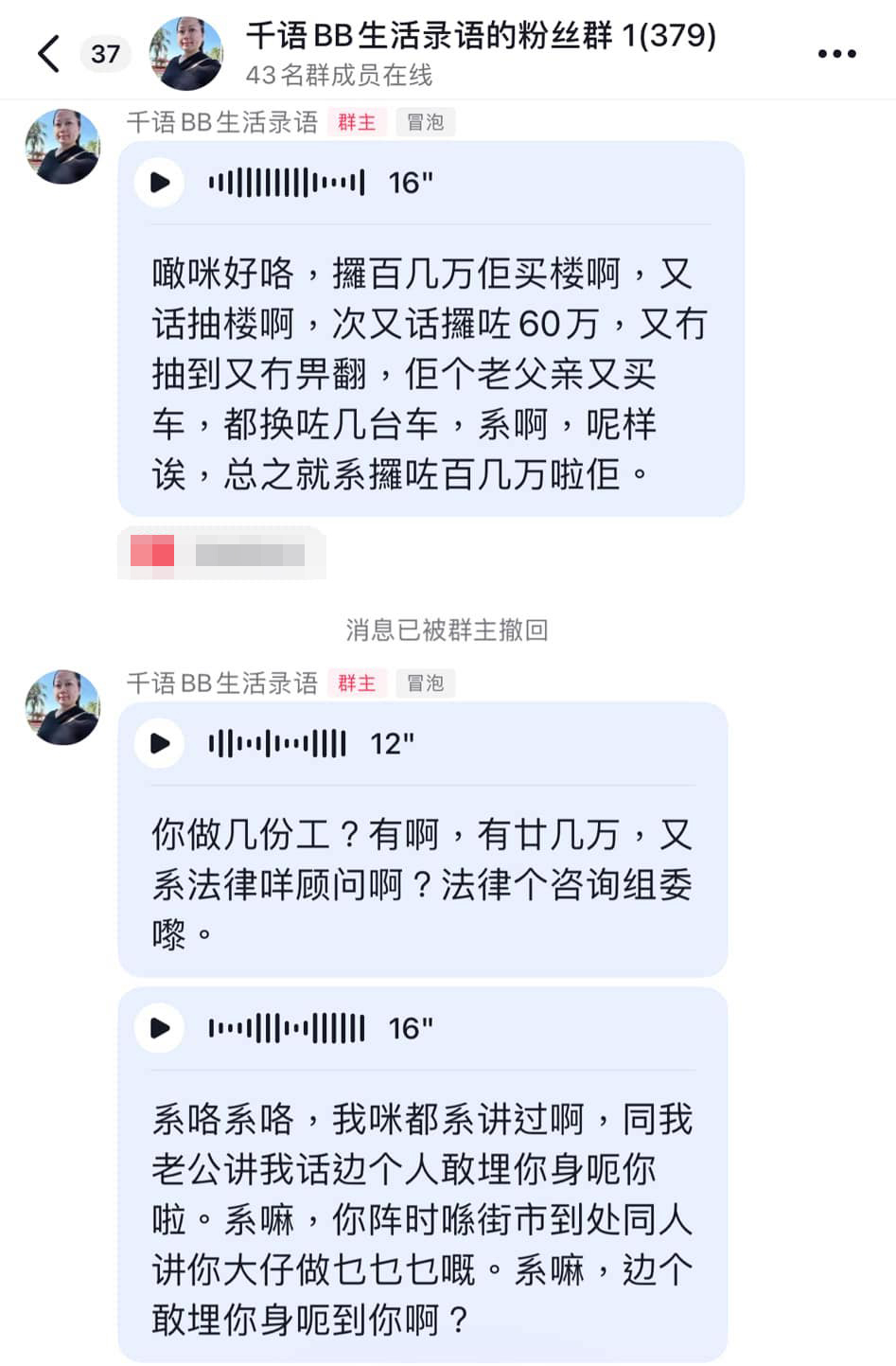The image size is (896, 1366).
Task: Open the sender's avatar beside the 12-second message
Action: [62, 707]
